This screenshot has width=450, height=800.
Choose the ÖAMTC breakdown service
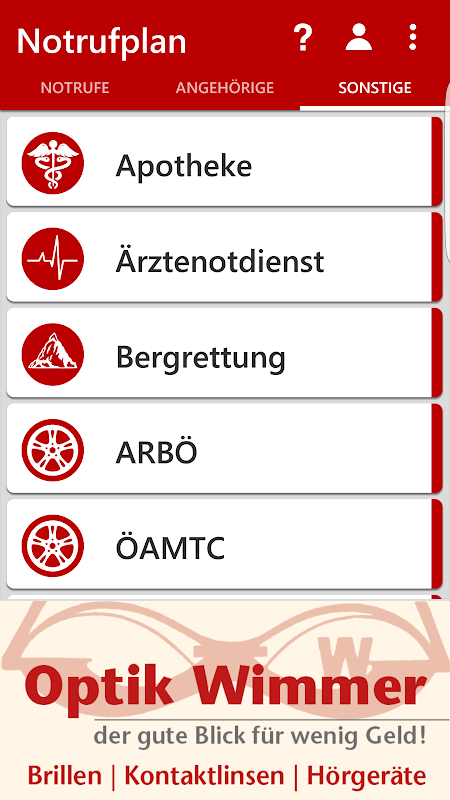(x=224, y=544)
